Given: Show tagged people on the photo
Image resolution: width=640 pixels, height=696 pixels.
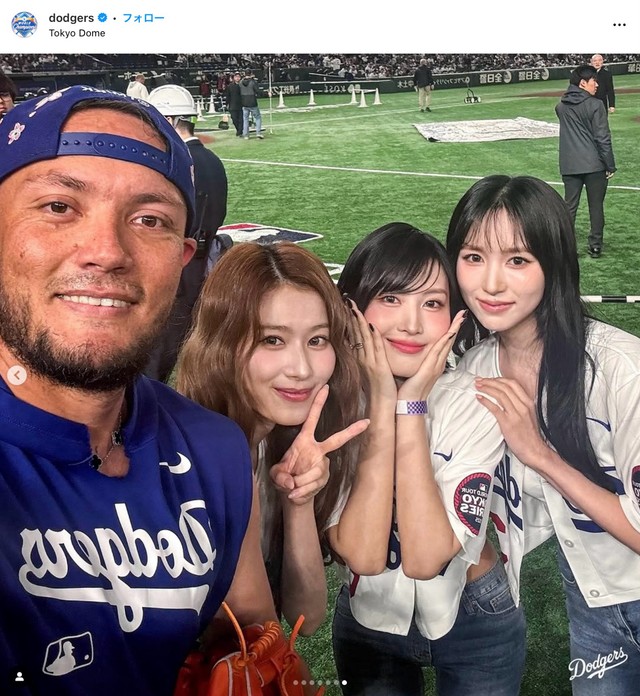Looking at the screenshot, I should tap(19, 676).
